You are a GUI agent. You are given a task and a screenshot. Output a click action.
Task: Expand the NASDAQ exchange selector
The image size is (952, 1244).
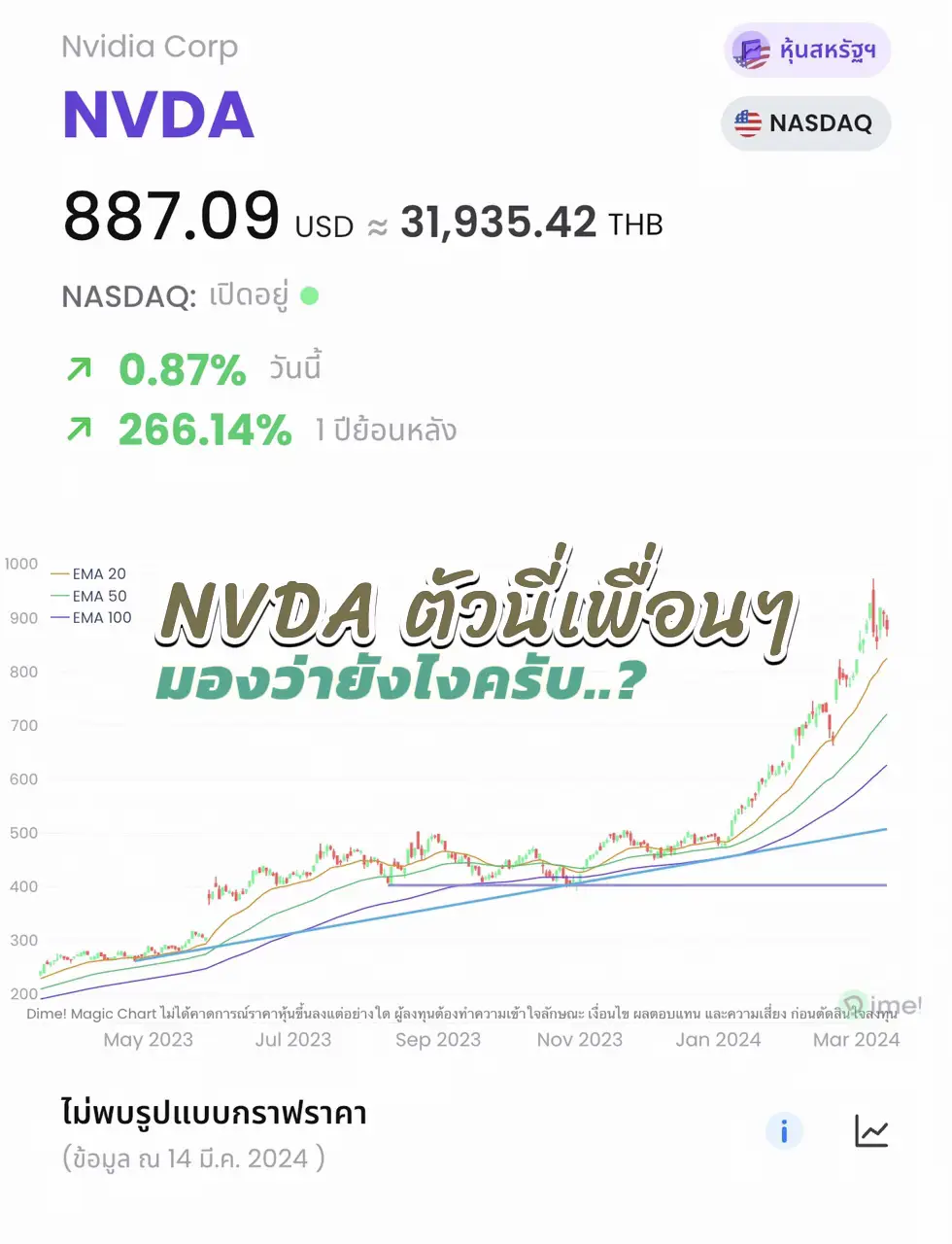tap(805, 123)
